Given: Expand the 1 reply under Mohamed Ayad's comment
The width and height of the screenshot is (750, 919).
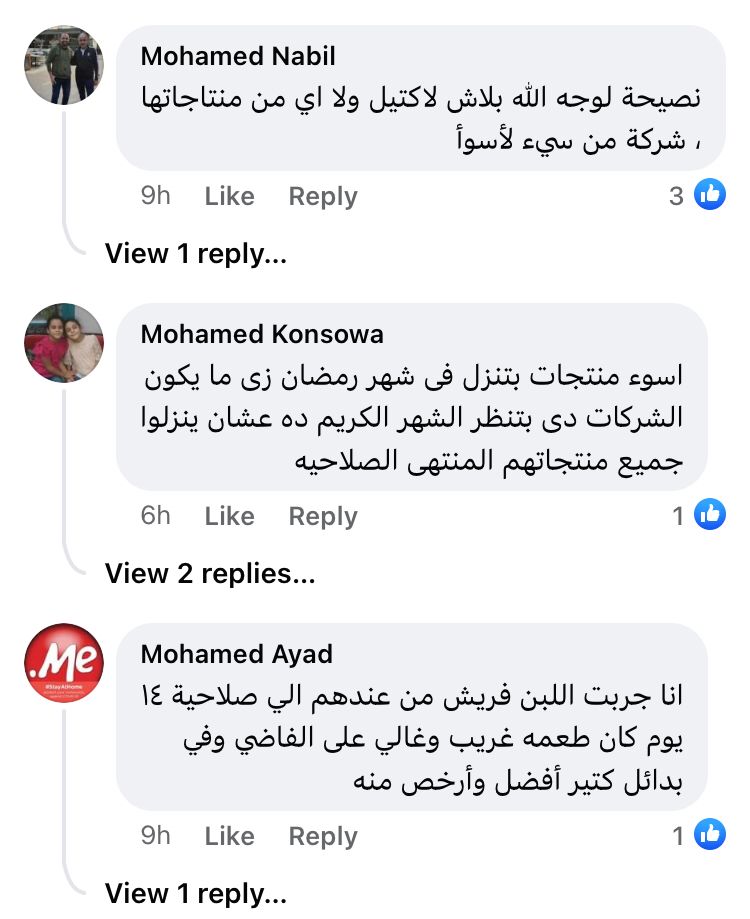Looking at the screenshot, I should [x=196, y=892].
